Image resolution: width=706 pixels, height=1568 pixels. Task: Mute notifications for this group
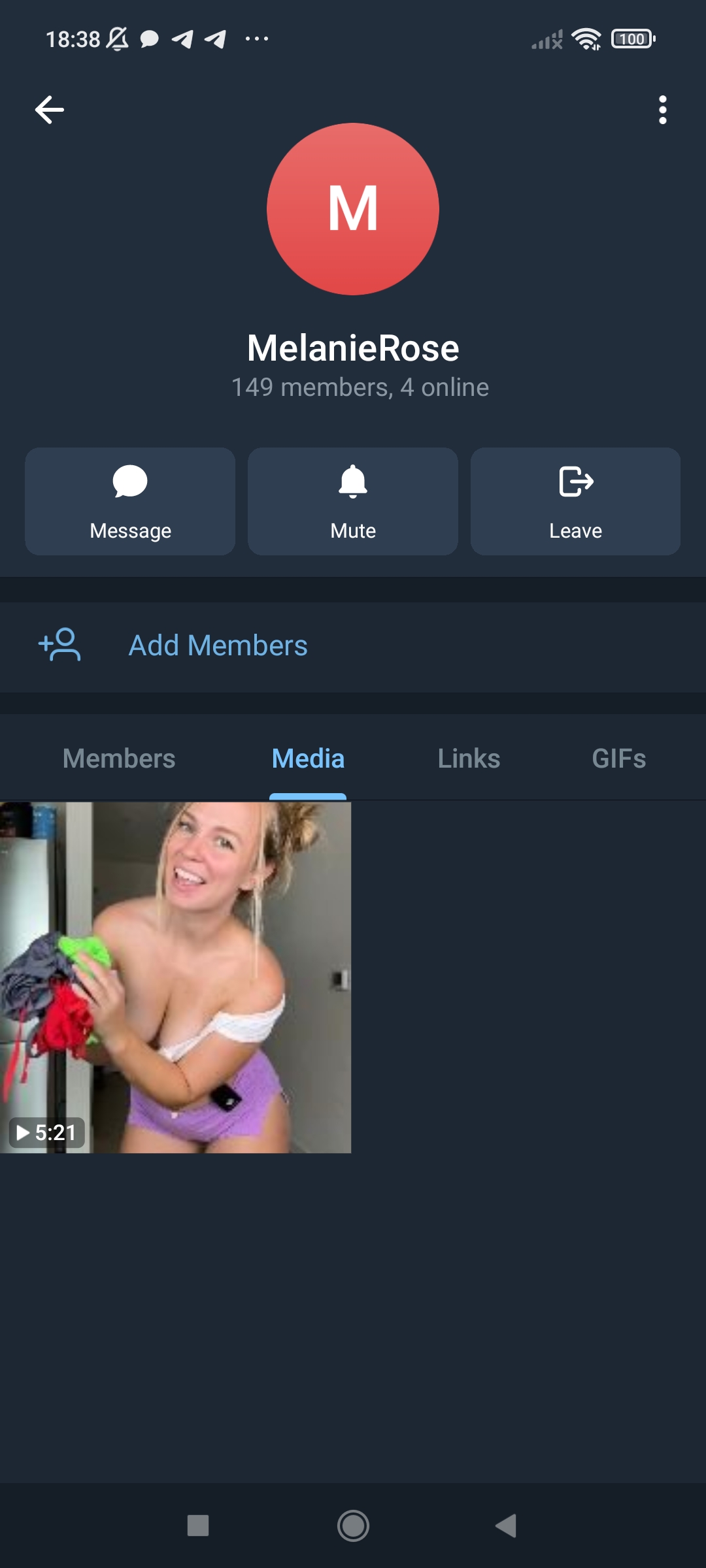353,501
